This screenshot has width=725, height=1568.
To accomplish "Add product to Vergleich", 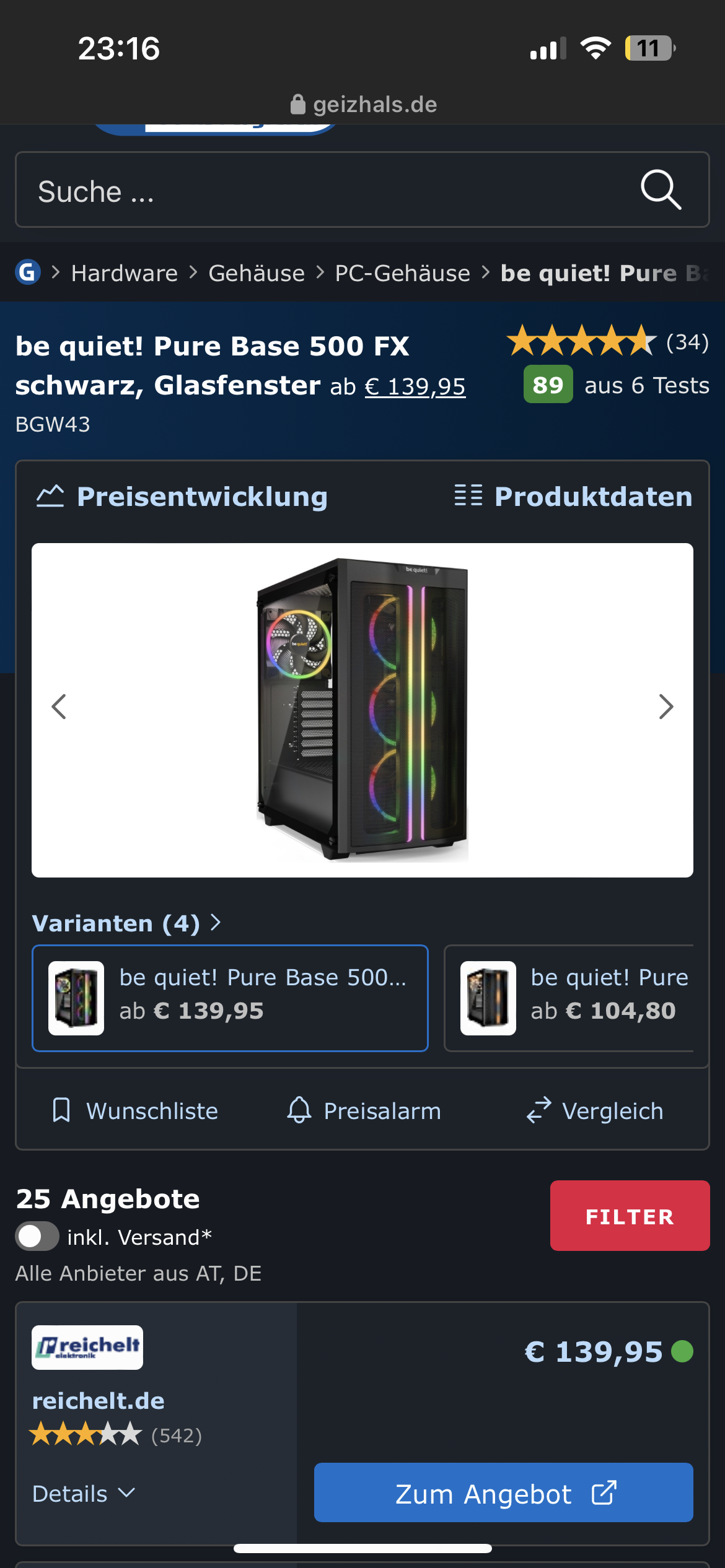I will coord(595,1111).
